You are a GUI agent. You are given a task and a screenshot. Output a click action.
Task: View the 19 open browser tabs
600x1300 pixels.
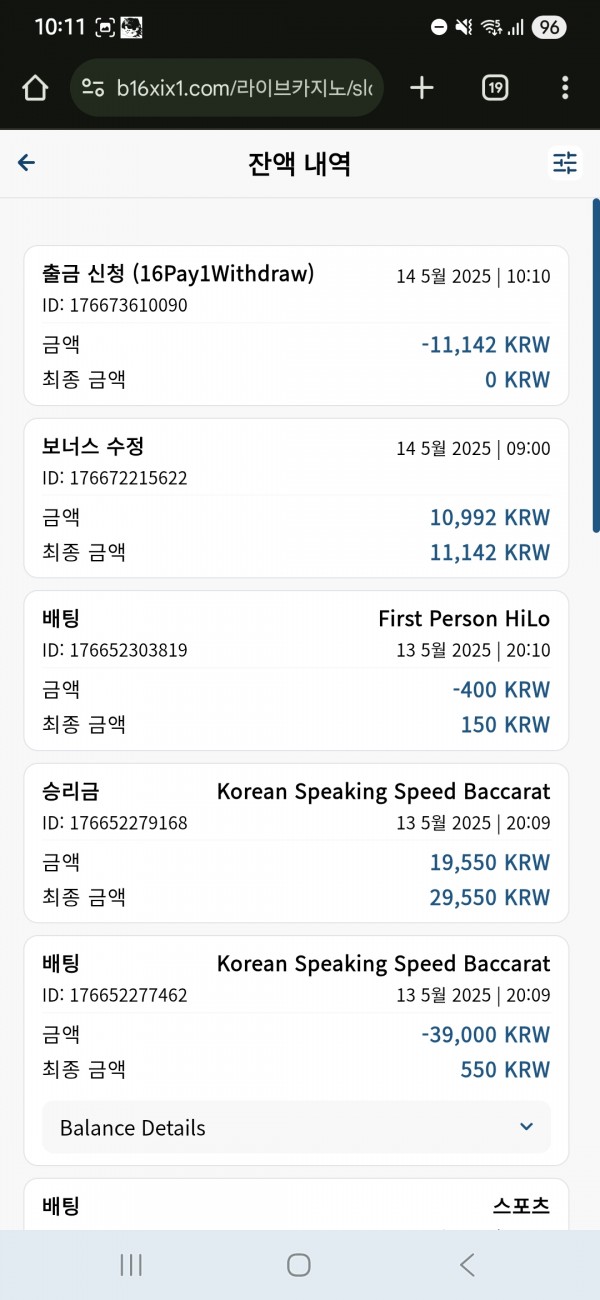[494, 88]
